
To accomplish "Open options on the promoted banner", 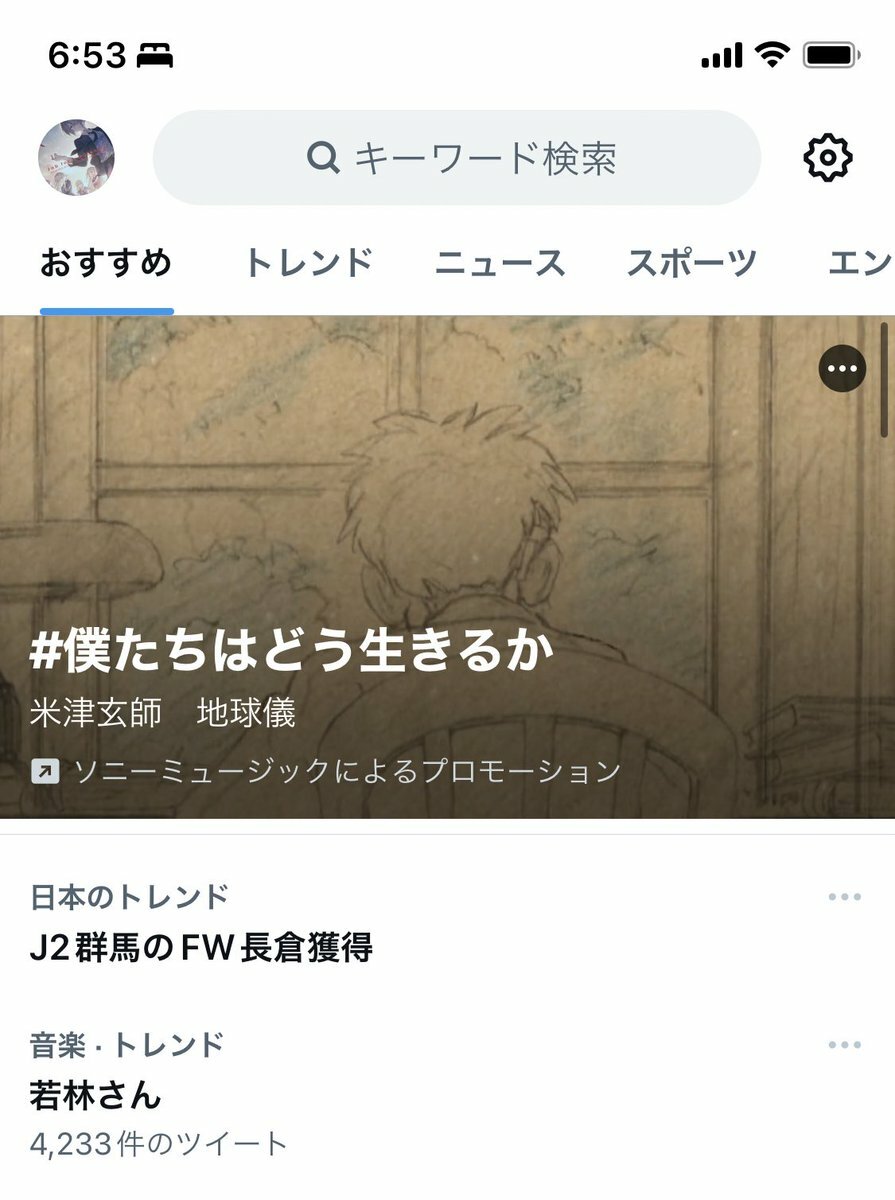I will (x=843, y=369).
